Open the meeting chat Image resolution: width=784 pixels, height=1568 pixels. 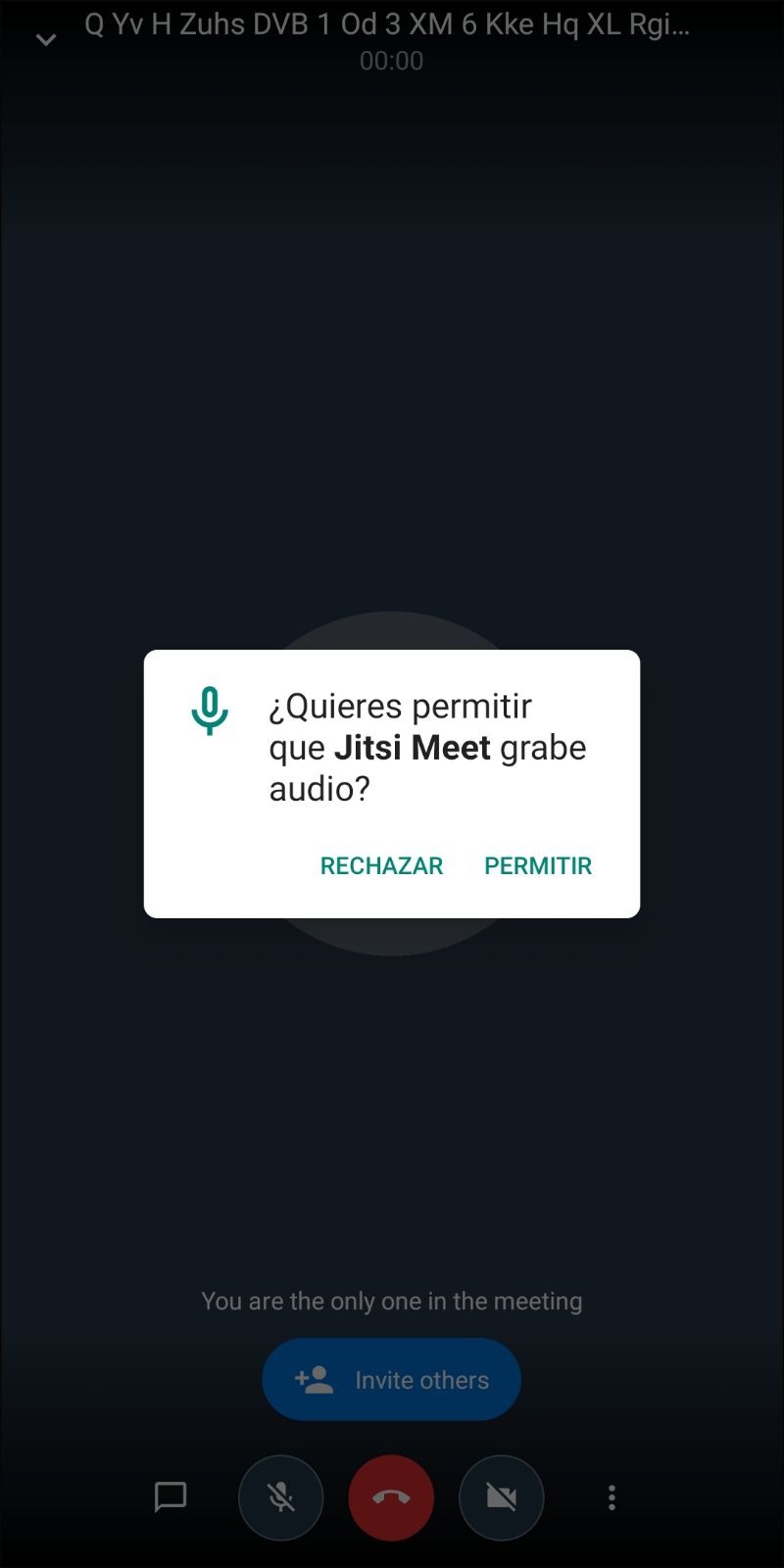pos(171,1496)
